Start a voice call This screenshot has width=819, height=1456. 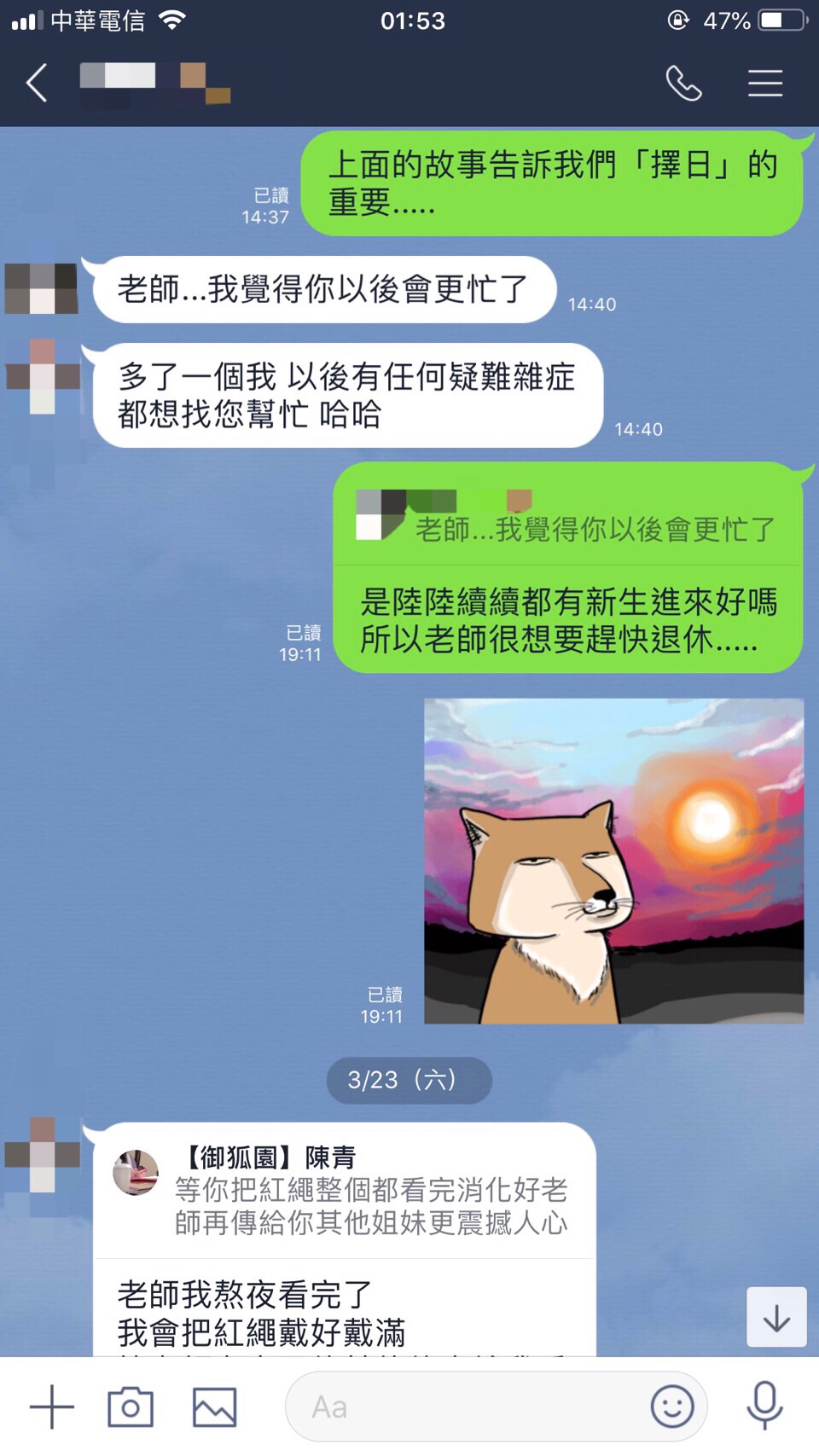click(x=683, y=84)
